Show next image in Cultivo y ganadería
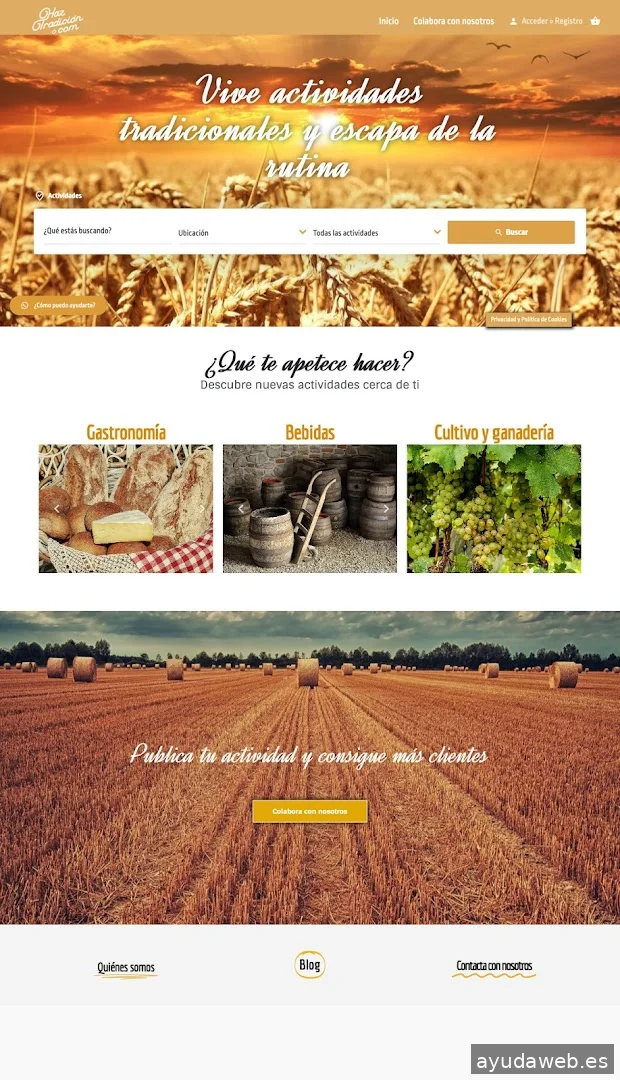This screenshot has width=620, height=1080. coord(570,508)
